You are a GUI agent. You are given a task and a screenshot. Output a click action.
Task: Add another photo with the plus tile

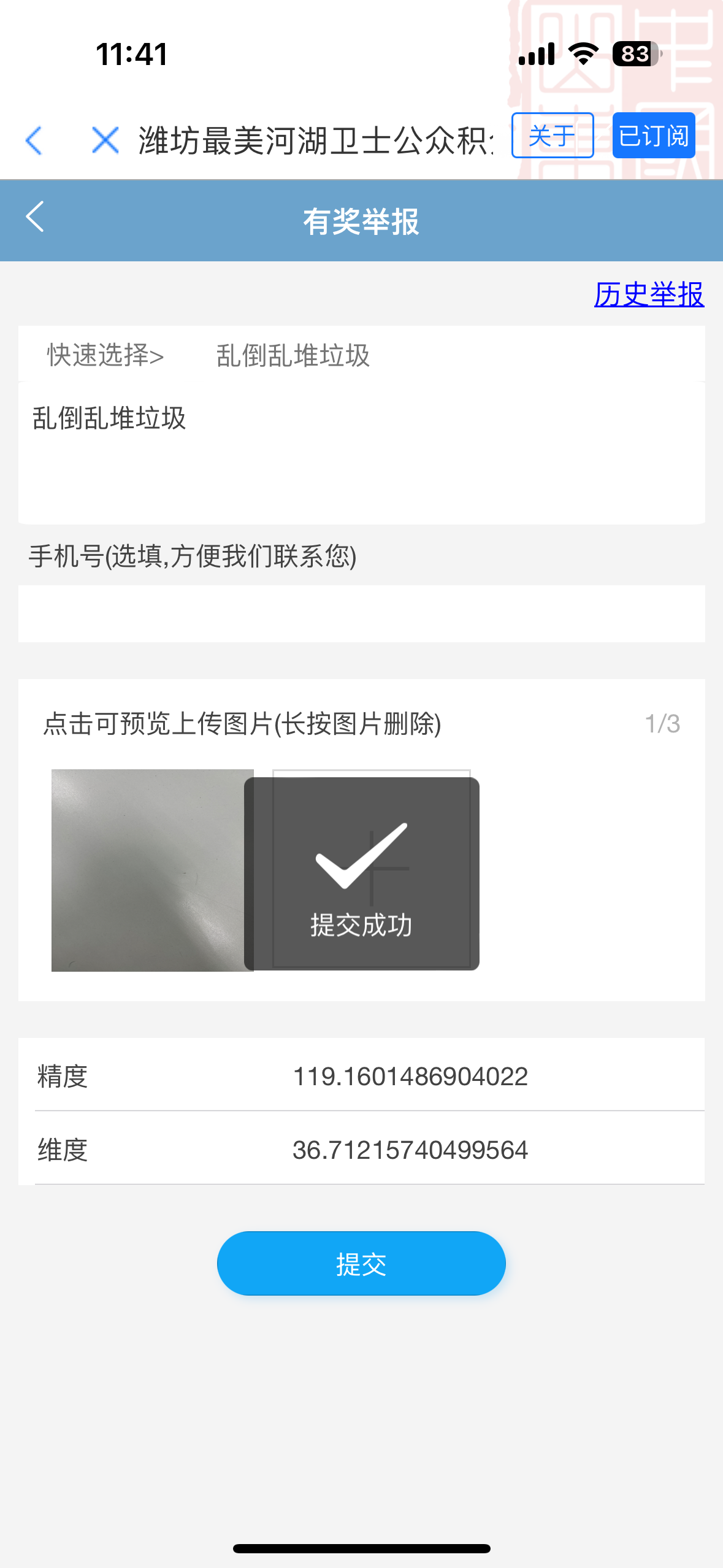pyautogui.click(x=372, y=869)
